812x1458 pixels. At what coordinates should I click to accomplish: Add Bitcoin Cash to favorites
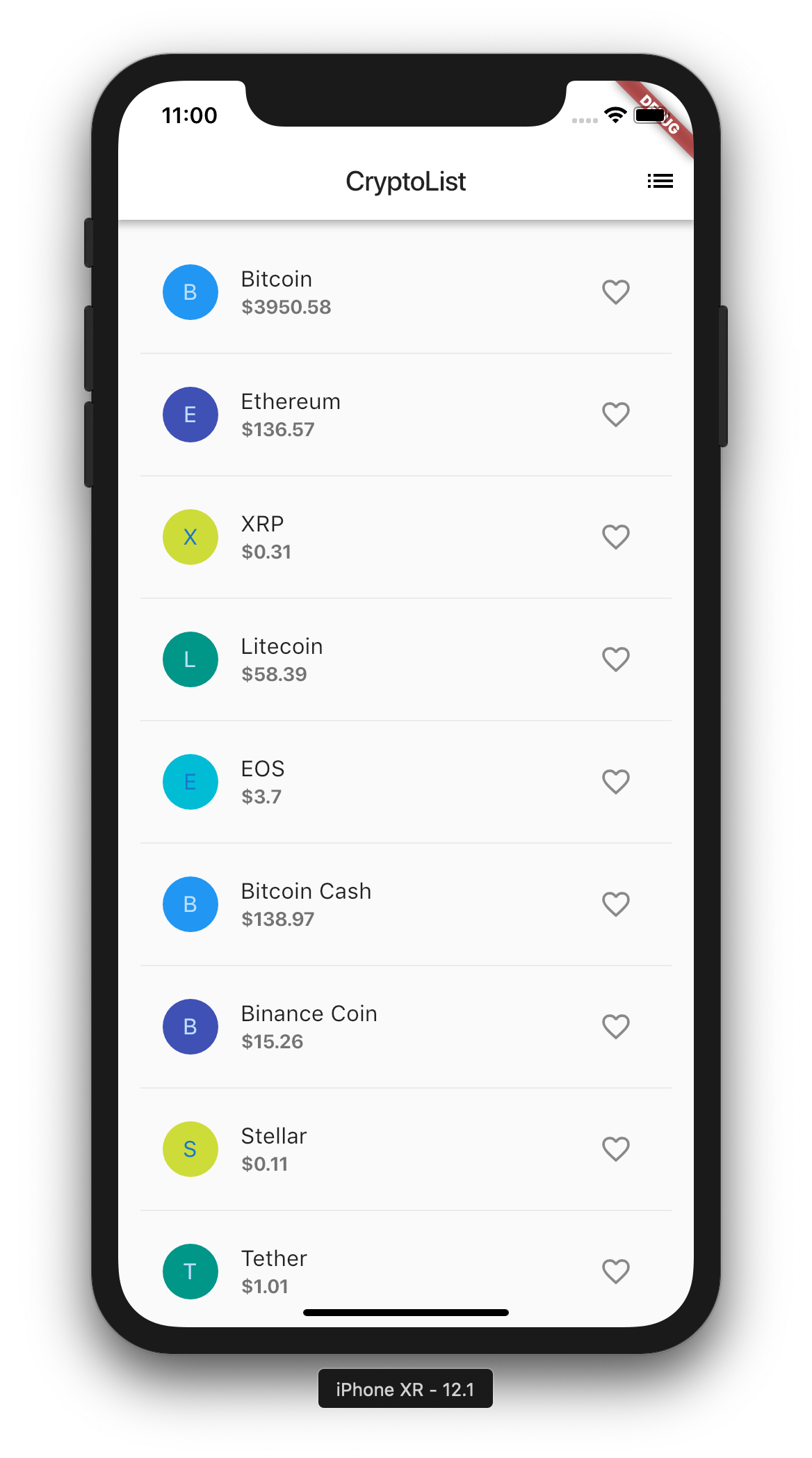click(615, 904)
